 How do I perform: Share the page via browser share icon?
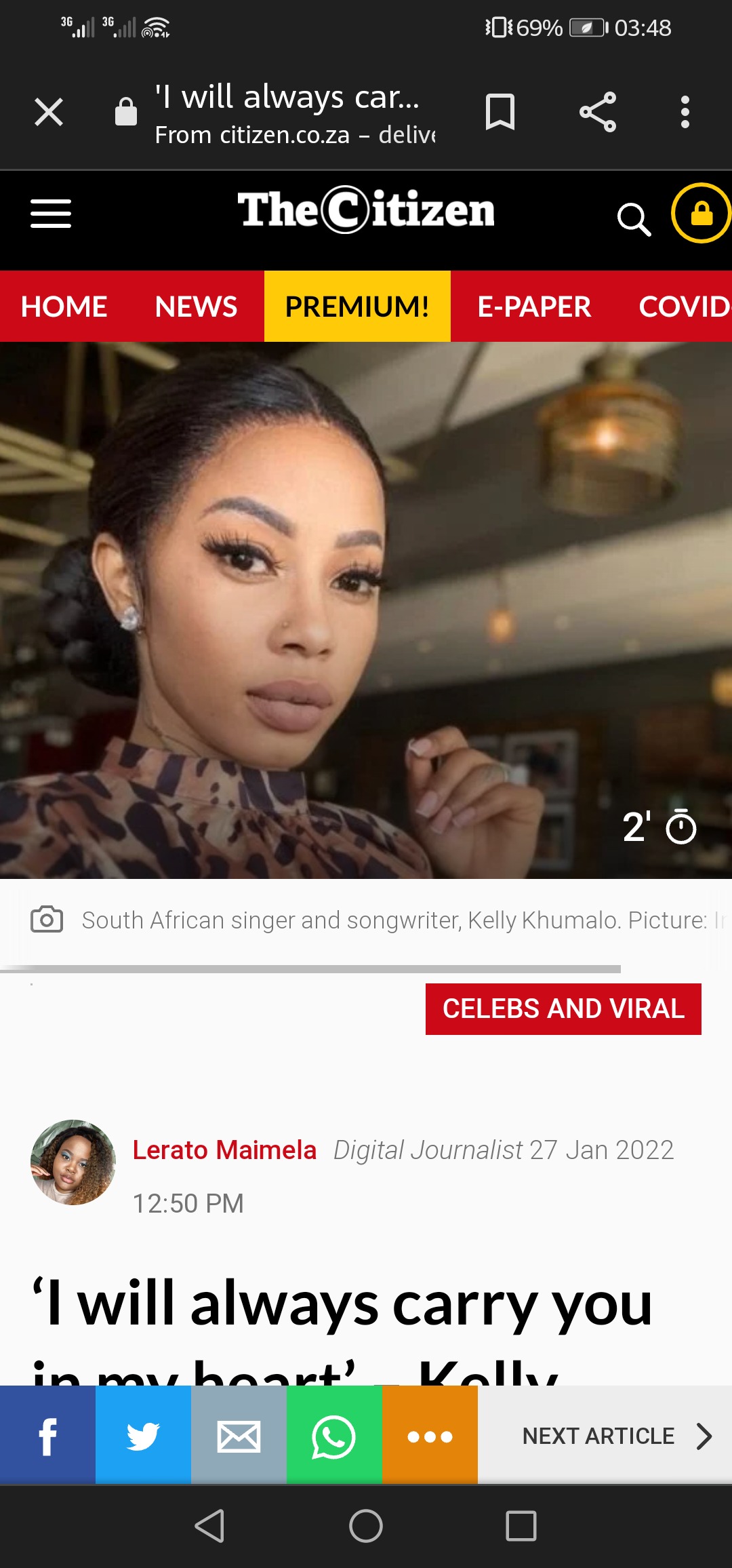[x=598, y=112]
